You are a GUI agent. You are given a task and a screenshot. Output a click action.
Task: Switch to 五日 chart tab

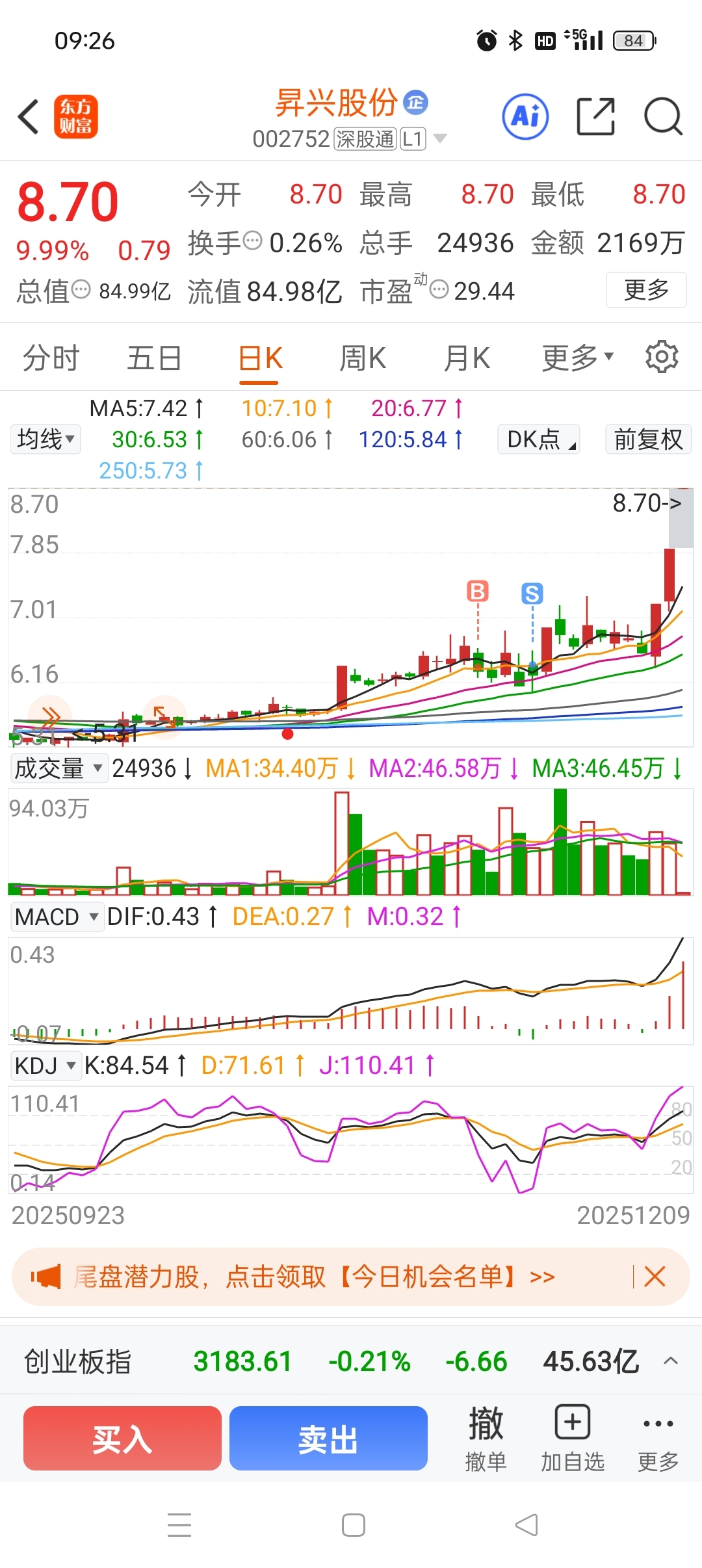154,358
